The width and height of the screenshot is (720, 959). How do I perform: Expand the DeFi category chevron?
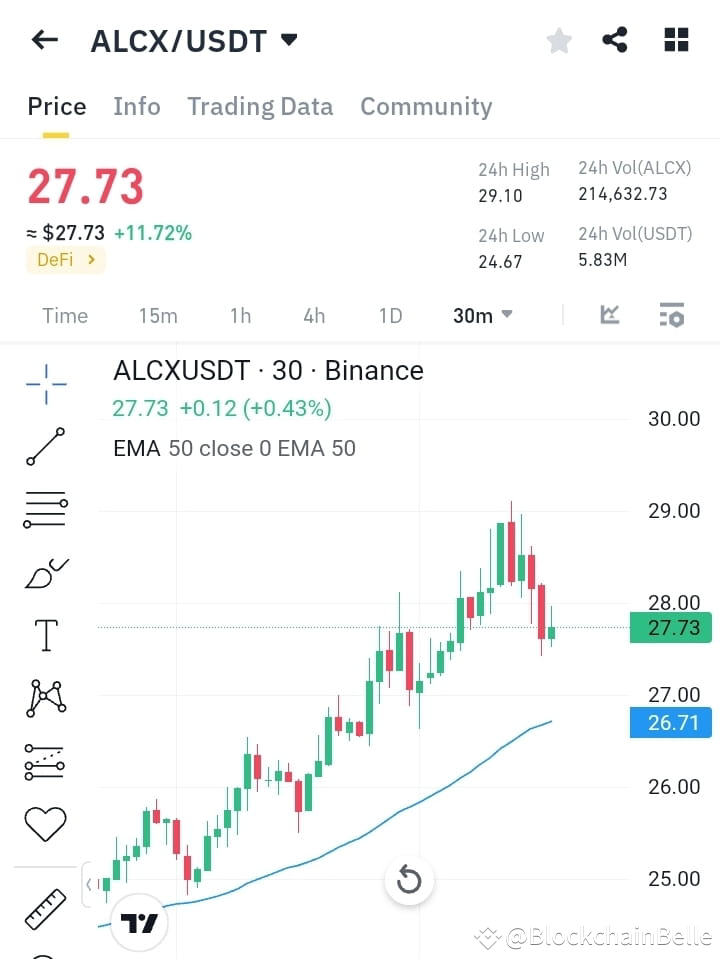pyautogui.click(x=93, y=260)
